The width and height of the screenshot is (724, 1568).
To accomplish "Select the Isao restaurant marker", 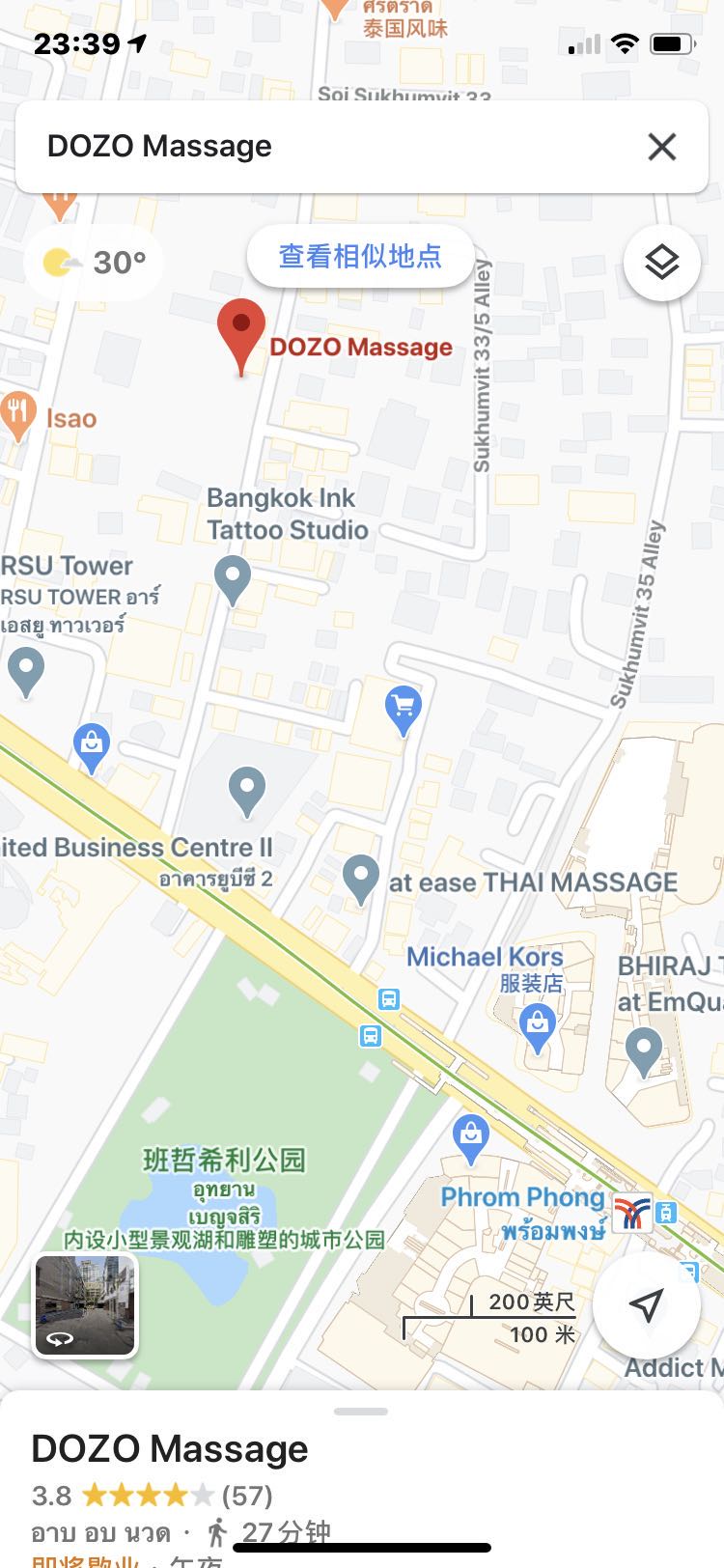I will 19,415.
